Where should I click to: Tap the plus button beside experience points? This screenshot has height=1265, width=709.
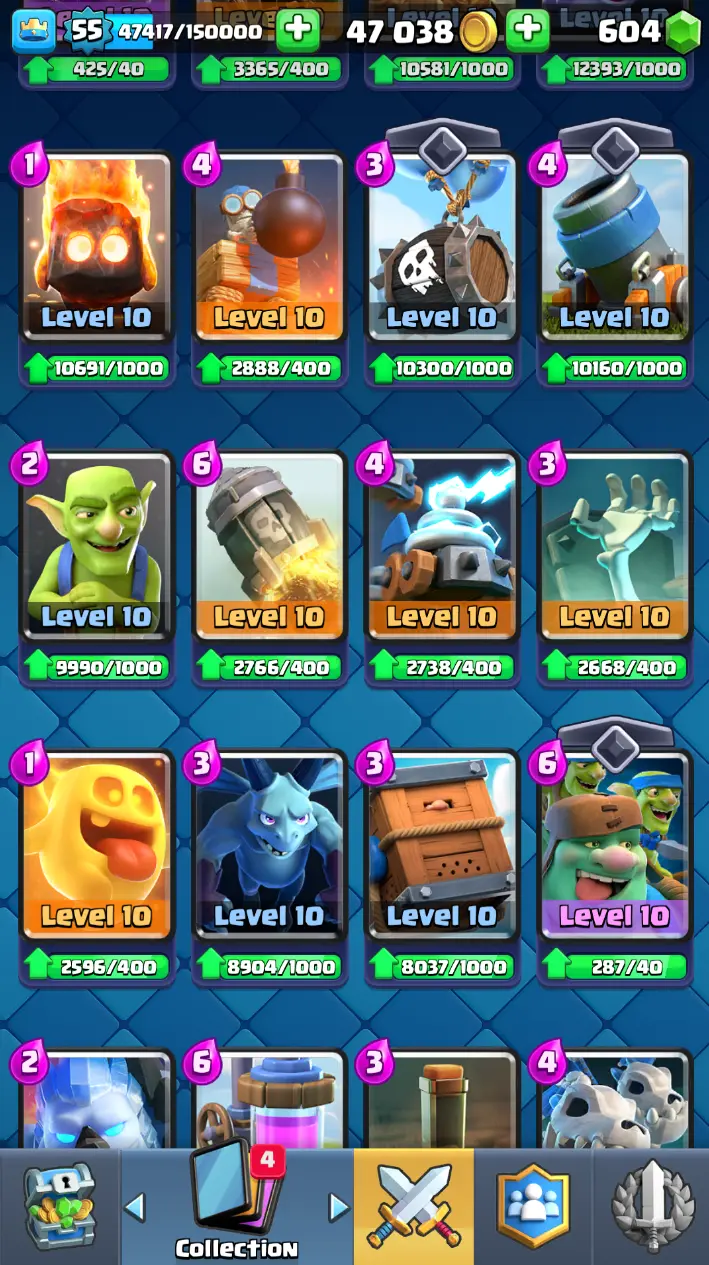(298, 31)
